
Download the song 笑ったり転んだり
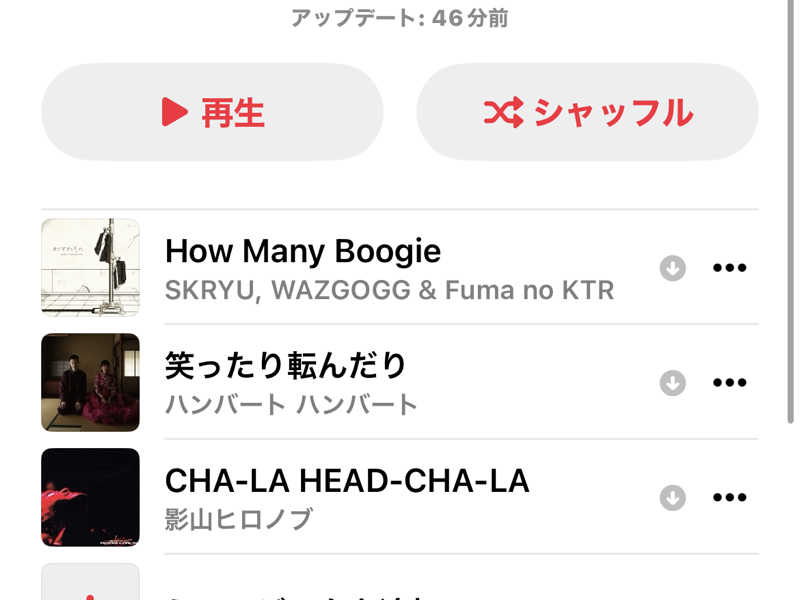(x=673, y=383)
